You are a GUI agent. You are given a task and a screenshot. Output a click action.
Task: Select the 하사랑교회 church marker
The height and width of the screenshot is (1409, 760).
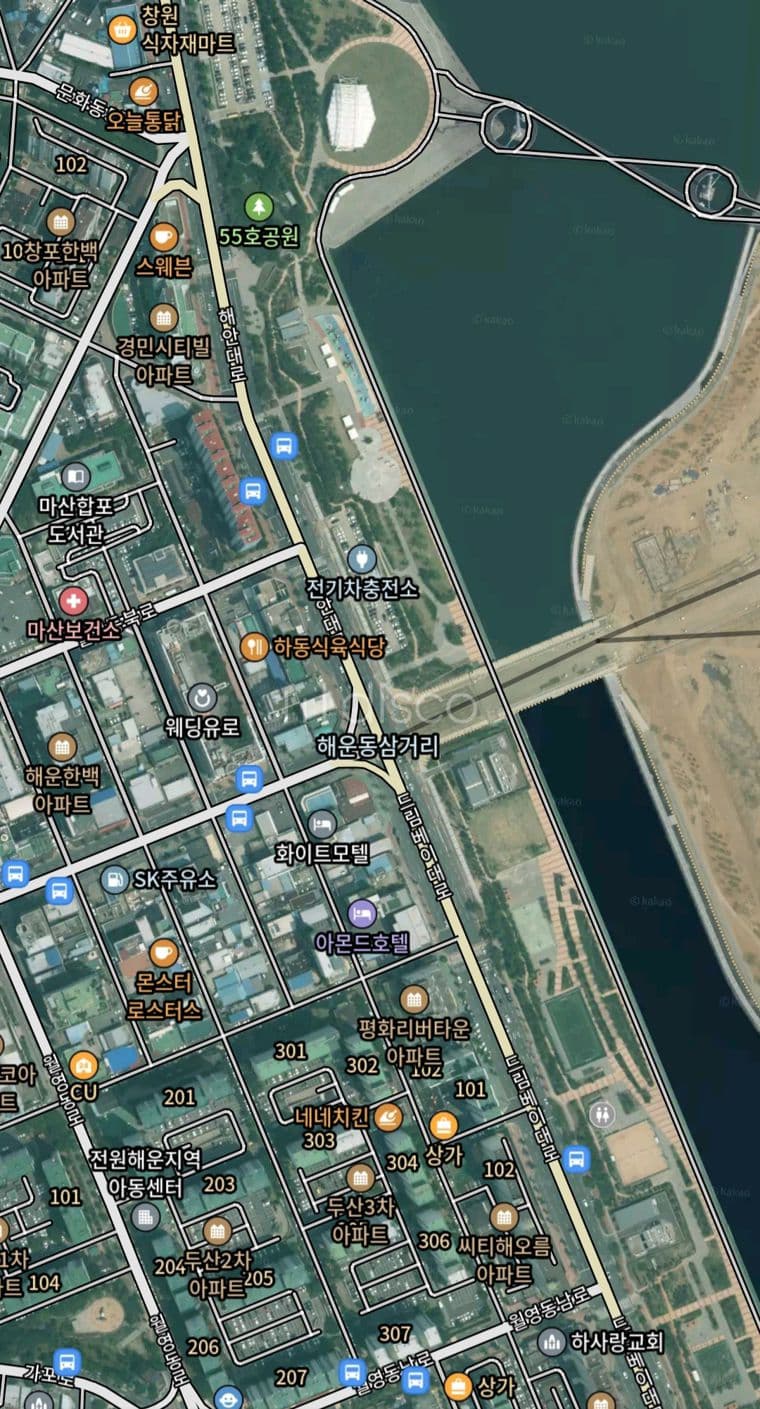click(551, 1341)
